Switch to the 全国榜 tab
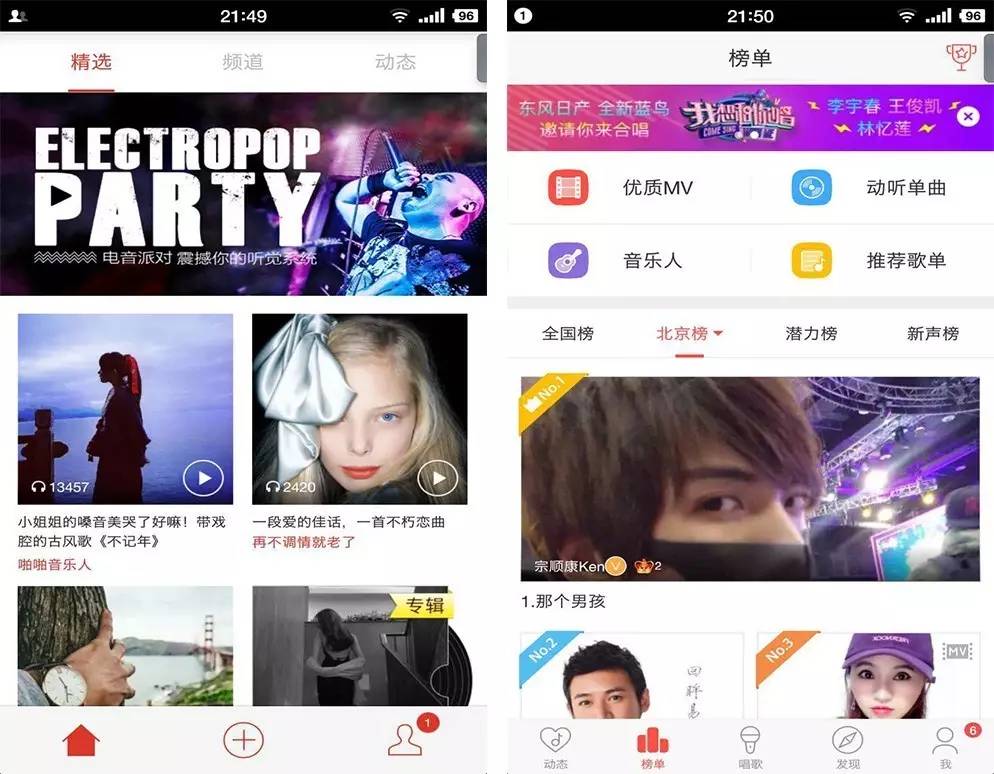 coord(568,334)
